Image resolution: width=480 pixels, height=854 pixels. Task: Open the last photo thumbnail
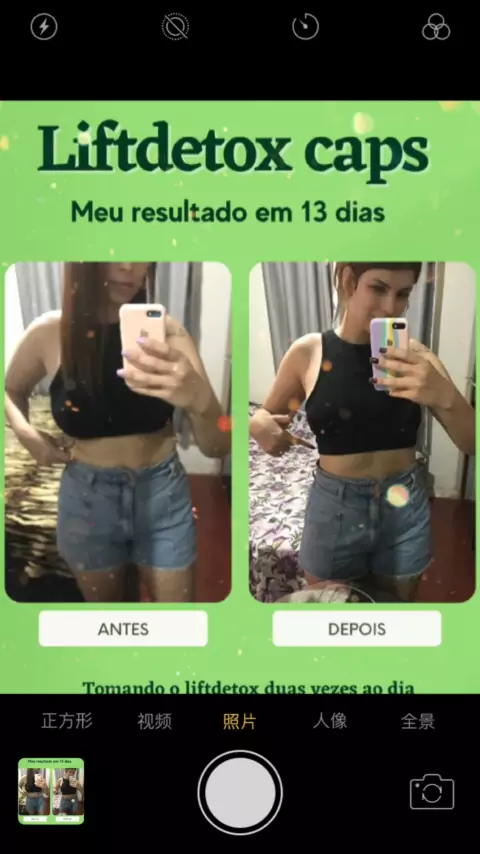point(51,791)
